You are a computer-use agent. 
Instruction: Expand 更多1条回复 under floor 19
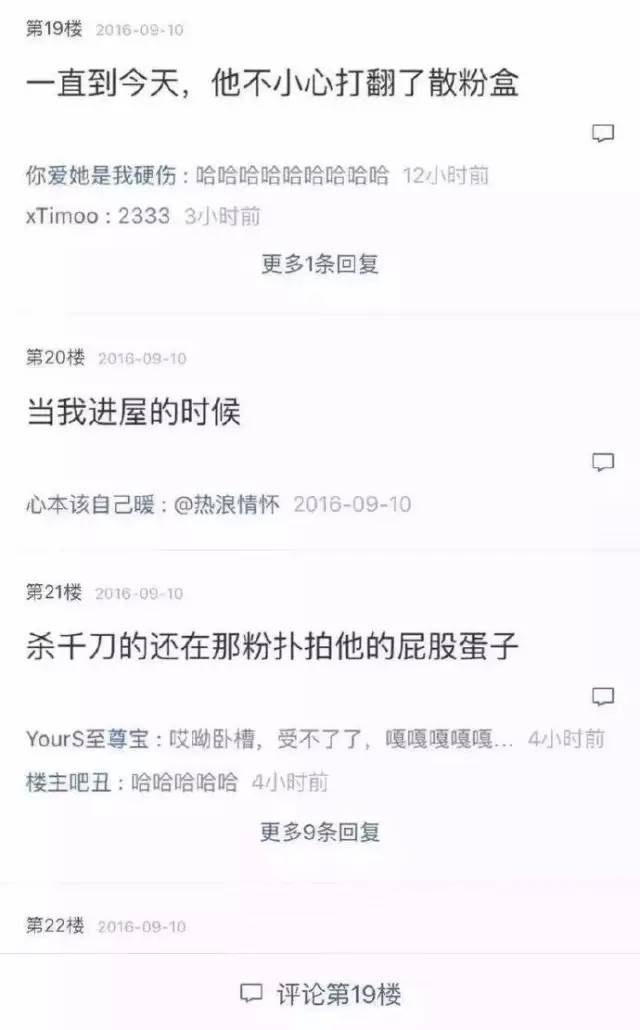[x=320, y=264]
